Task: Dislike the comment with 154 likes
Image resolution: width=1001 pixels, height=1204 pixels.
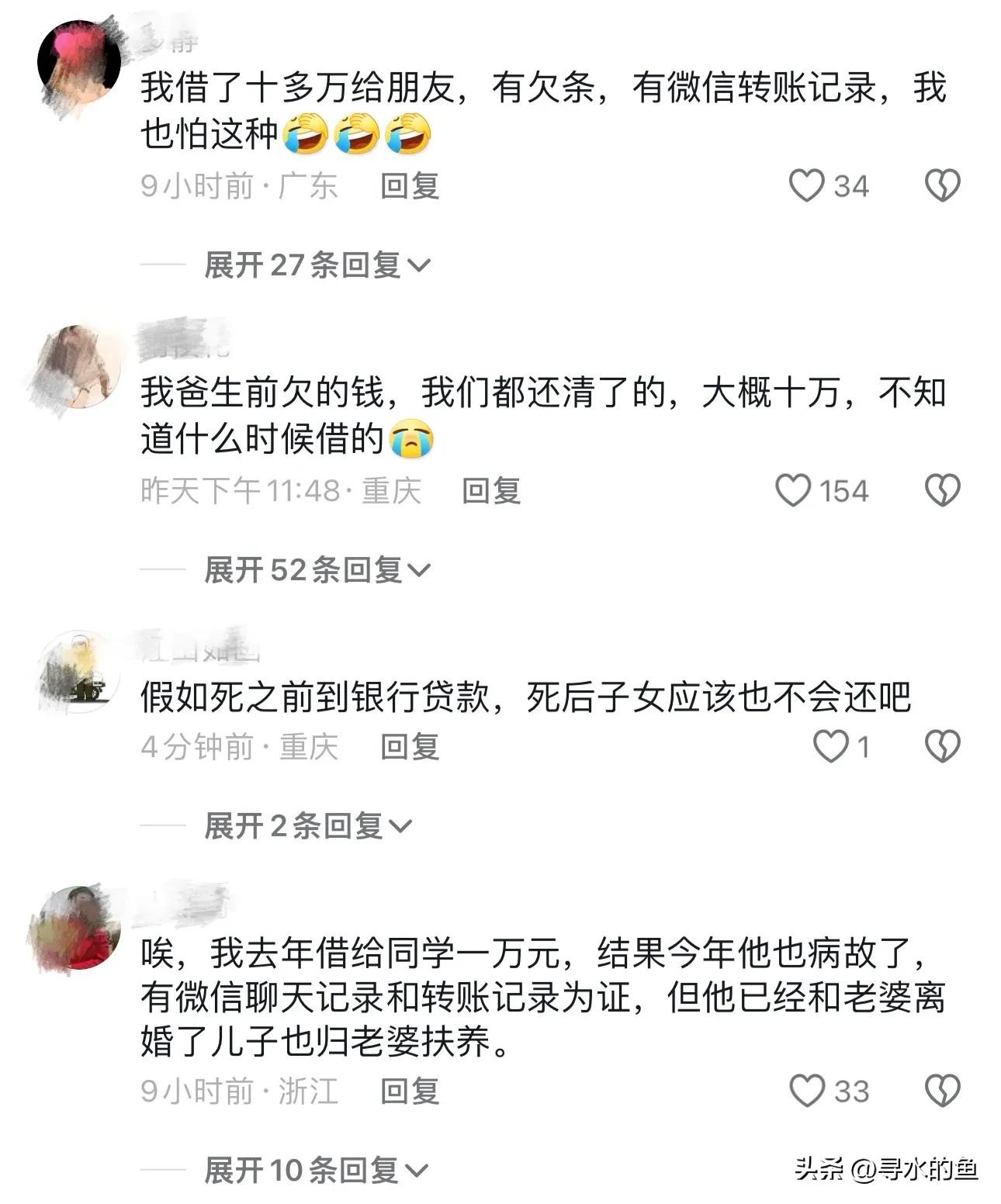Action: pos(943,491)
